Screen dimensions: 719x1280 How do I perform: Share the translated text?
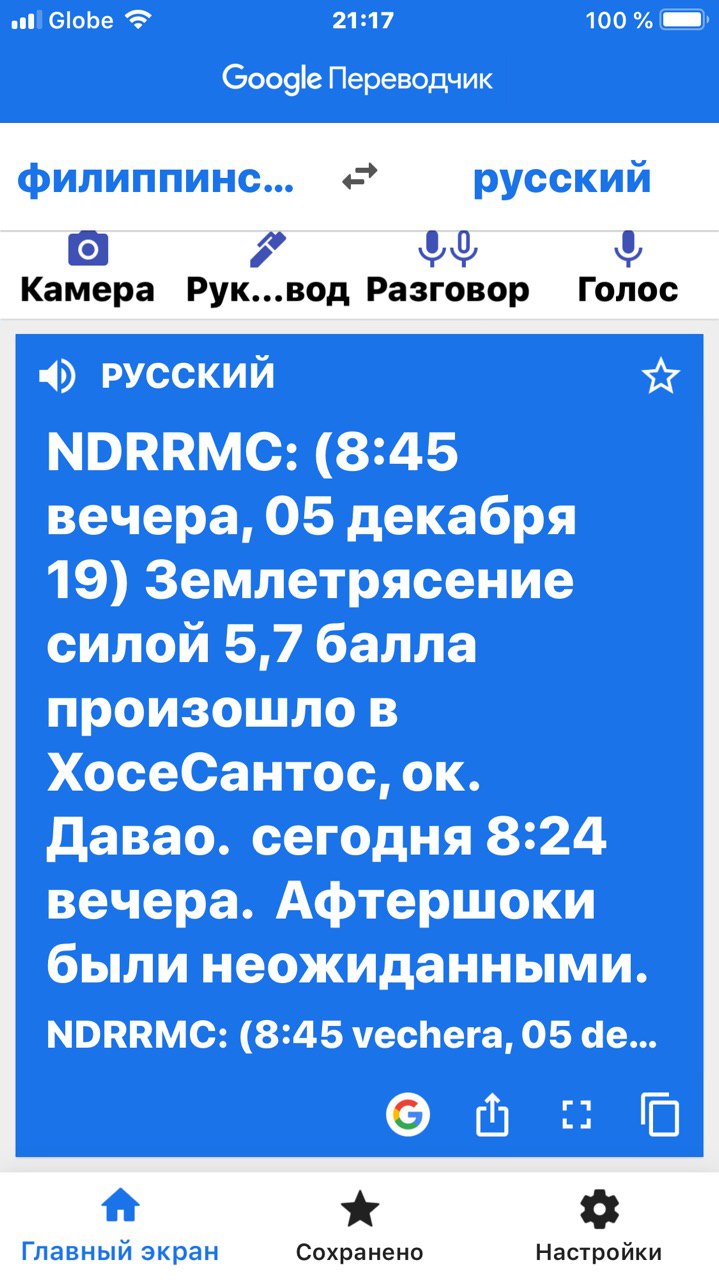point(492,1114)
